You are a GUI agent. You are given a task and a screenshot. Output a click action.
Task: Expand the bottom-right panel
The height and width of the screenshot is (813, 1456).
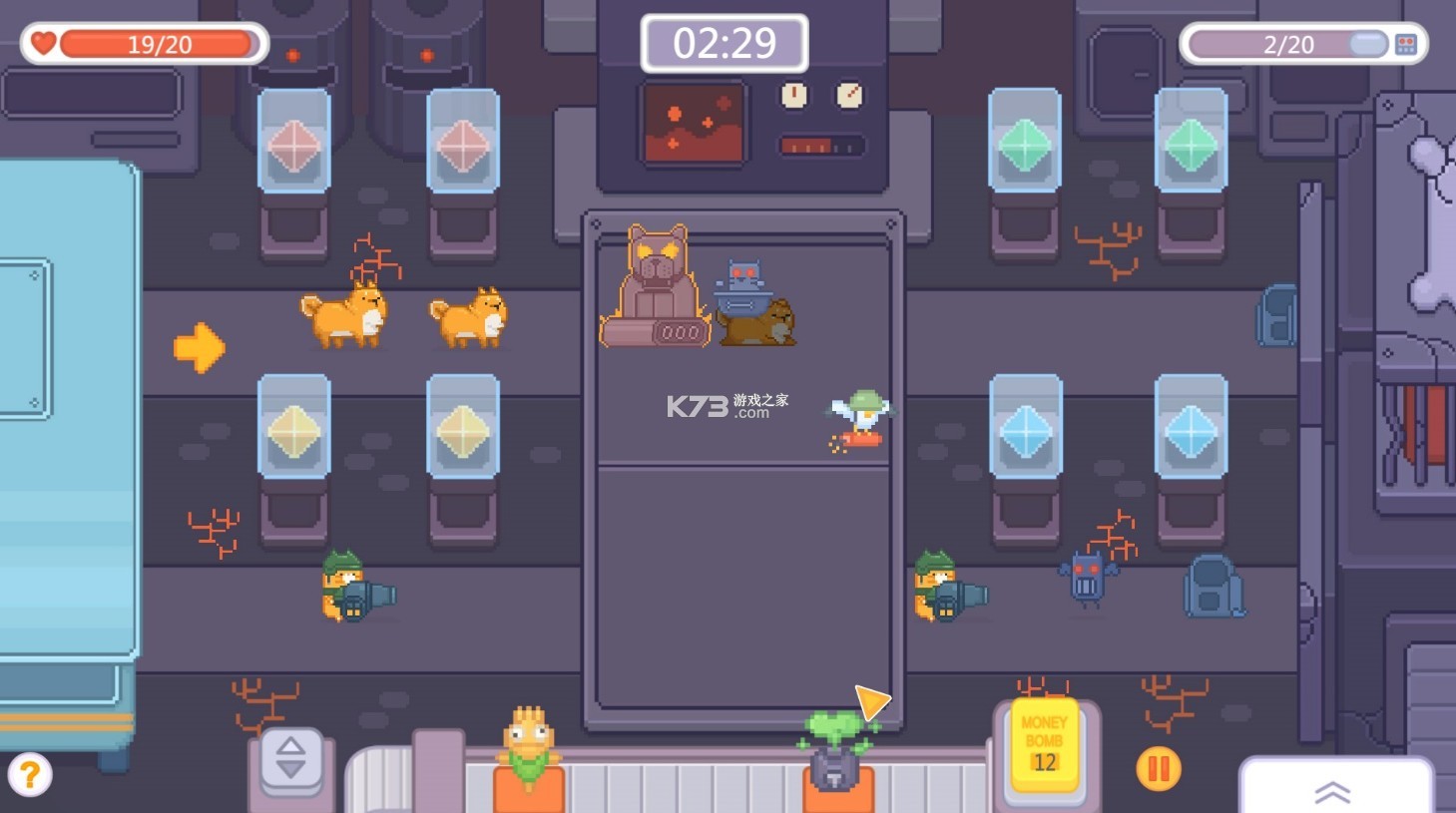(x=1333, y=790)
